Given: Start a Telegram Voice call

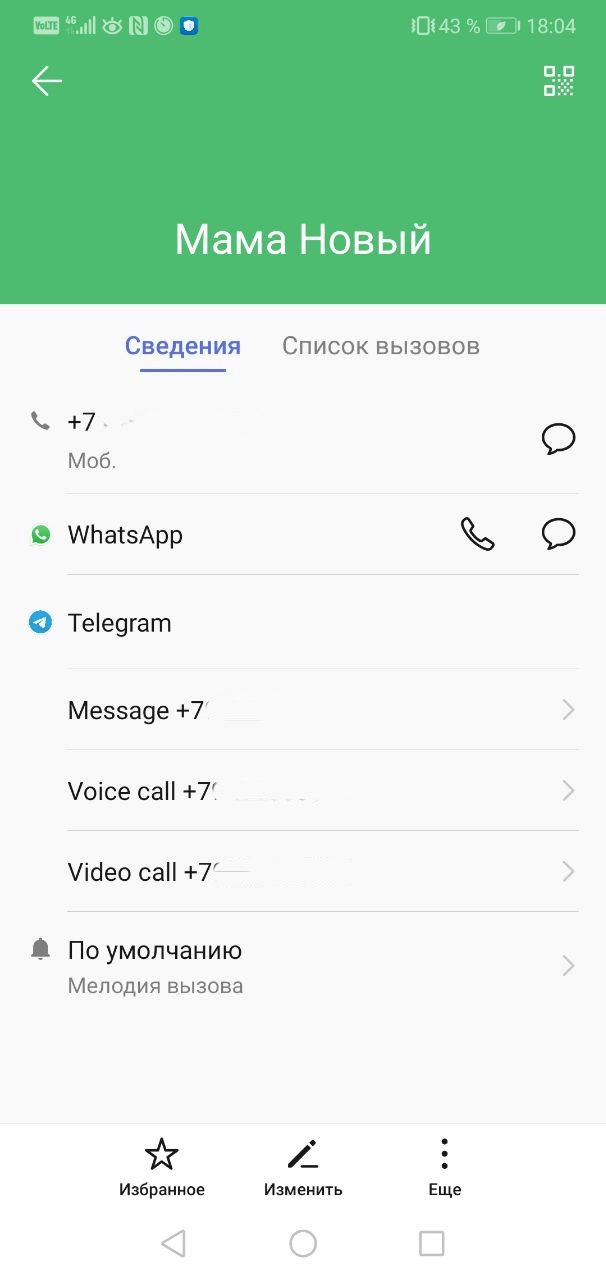Looking at the screenshot, I should (320, 791).
